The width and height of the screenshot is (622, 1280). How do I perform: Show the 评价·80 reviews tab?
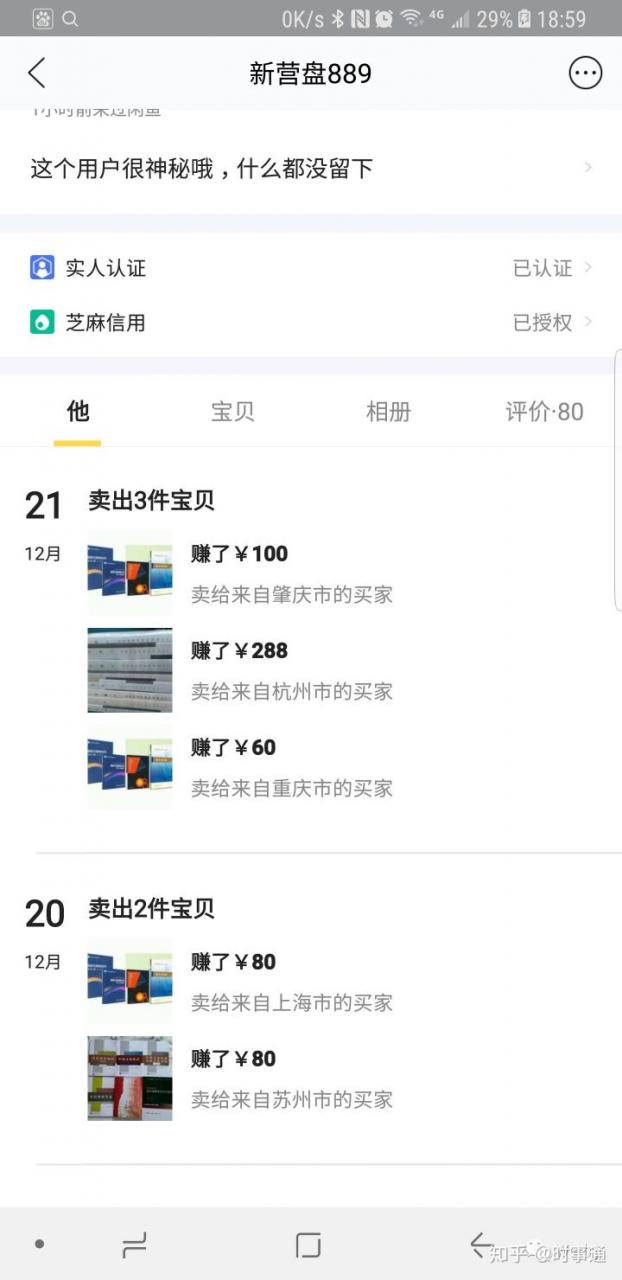(544, 411)
